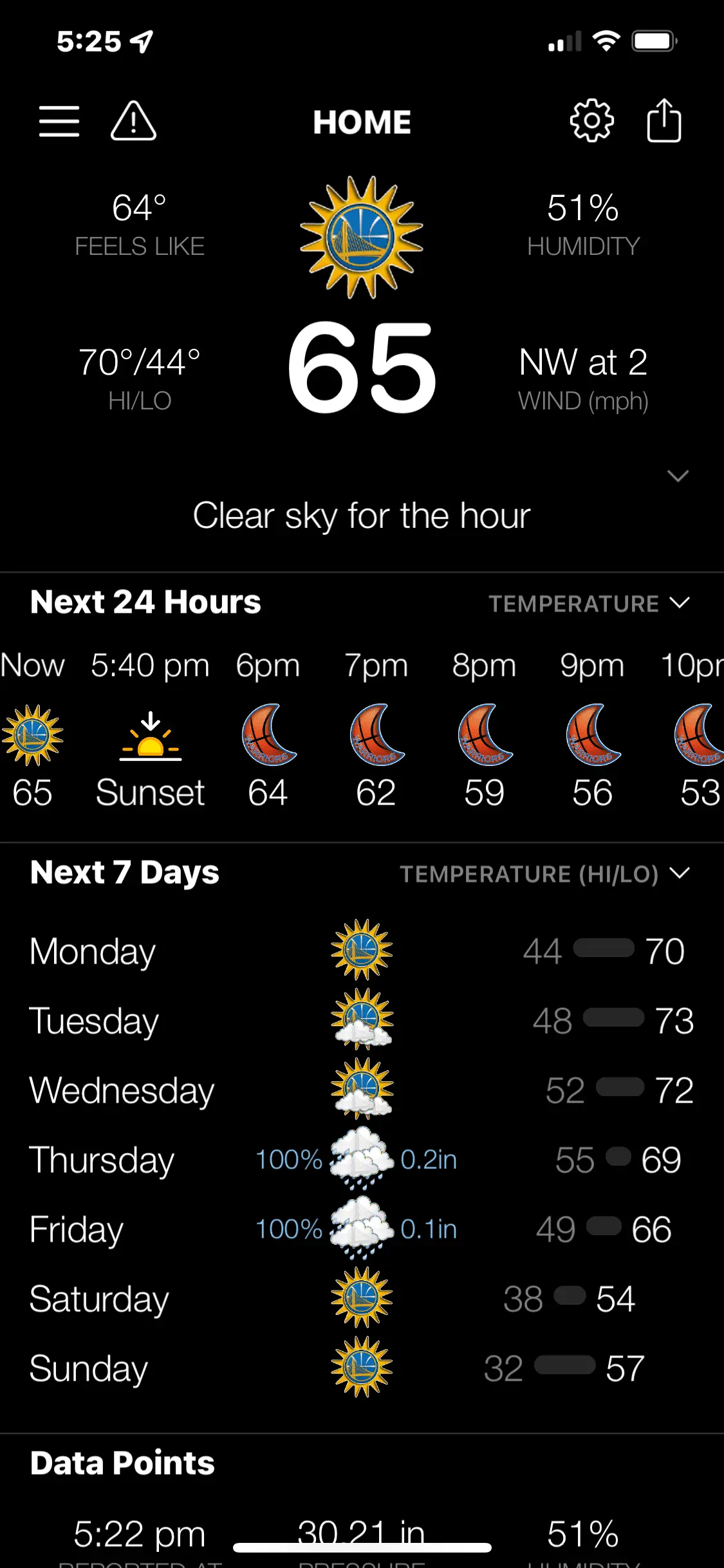The width and height of the screenshot is (724, 1568).
Task: Change the Next 24 Hours TEMPERATURE dropdown
Action: pos(588,604)
